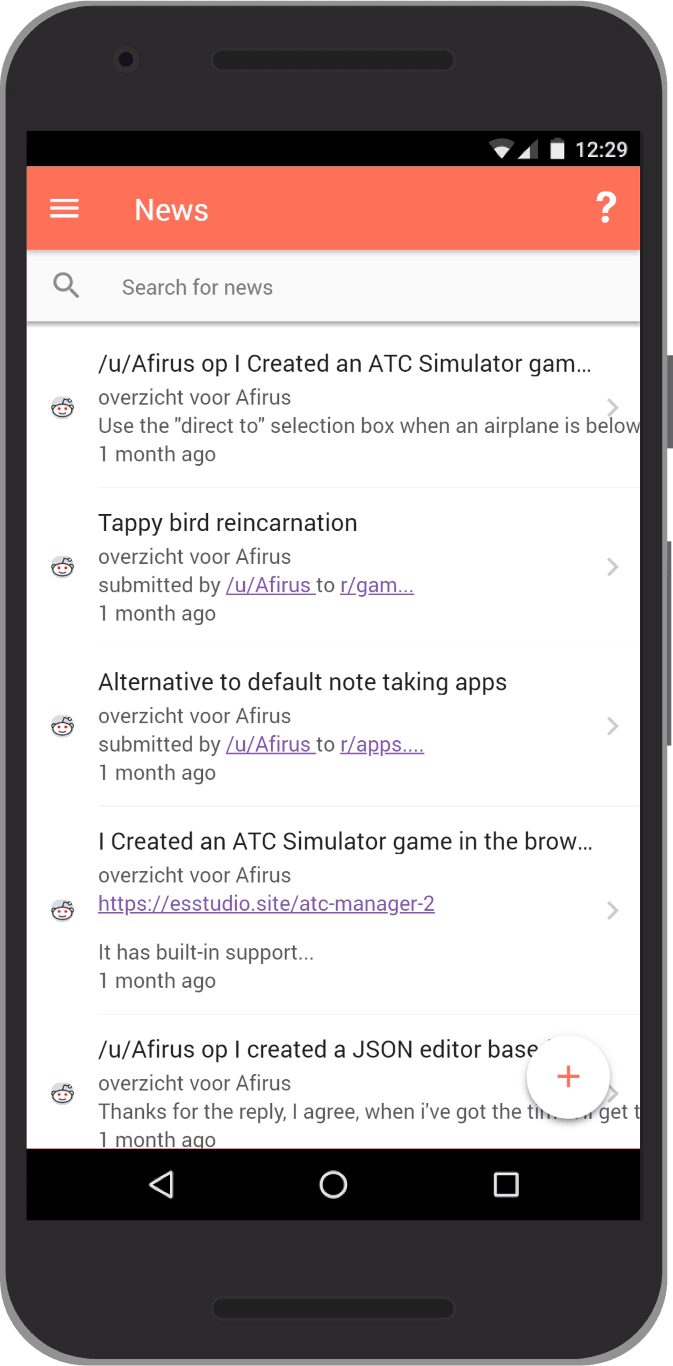The width and height of the screenshot is (673, 1366).
Task: Go back with the system back button
Action: pyautogui.click(x=161, y=1185)
